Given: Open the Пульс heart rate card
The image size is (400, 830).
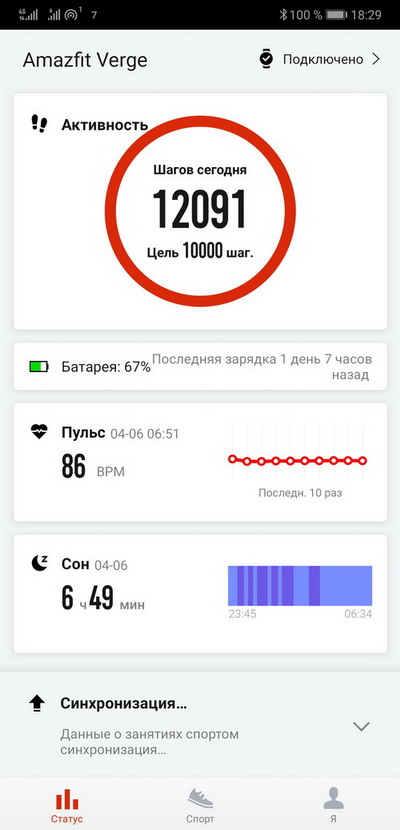Looking at the screenshot, I should pos(200,462).
